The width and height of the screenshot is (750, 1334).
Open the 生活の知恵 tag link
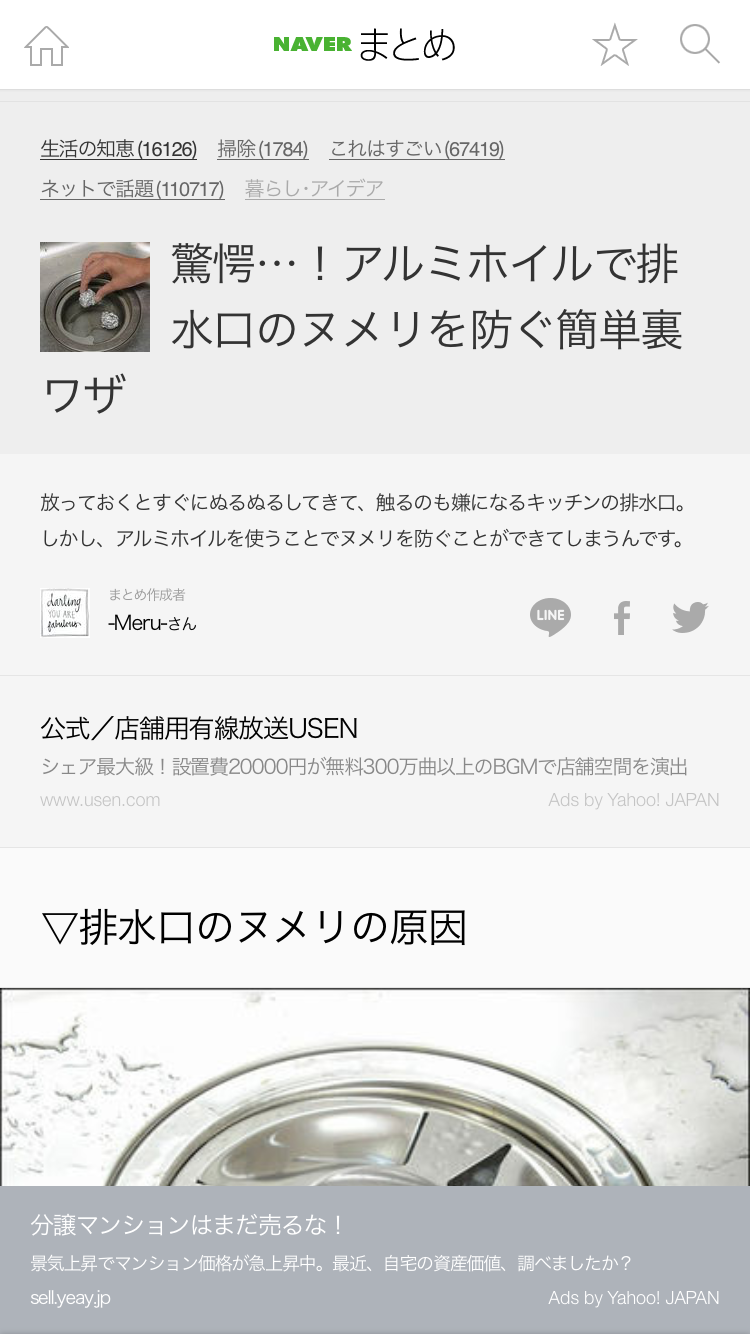[119, 149]
